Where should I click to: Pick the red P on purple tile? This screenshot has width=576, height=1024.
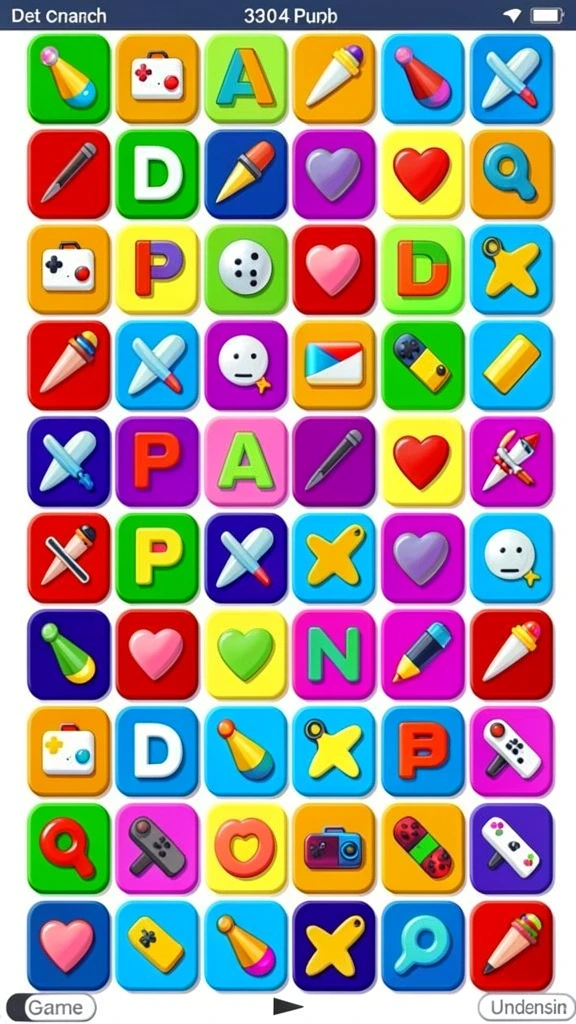pos(157,462)
